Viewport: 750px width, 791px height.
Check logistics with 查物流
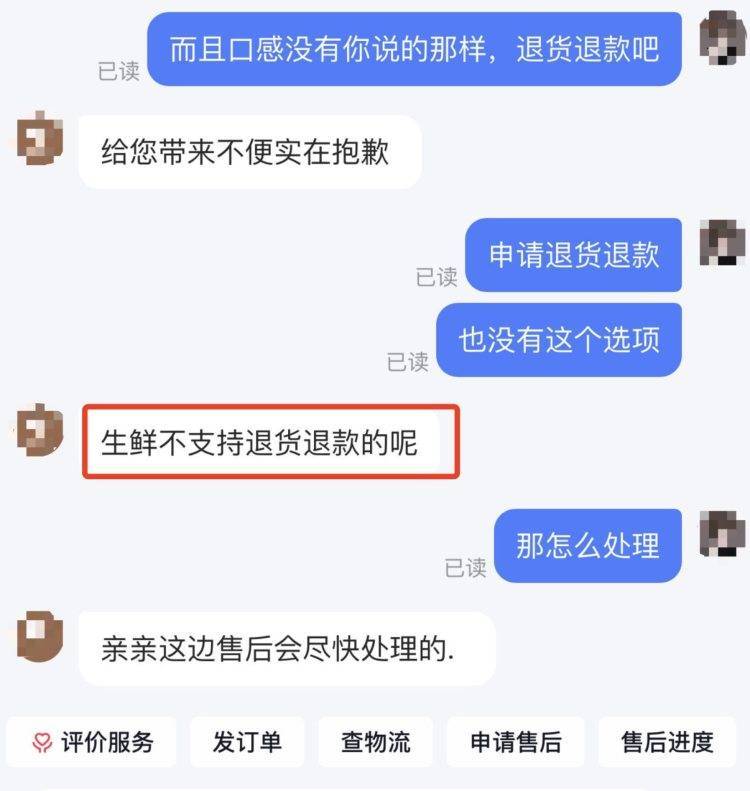pyautogui.click(x=375, y=742)
